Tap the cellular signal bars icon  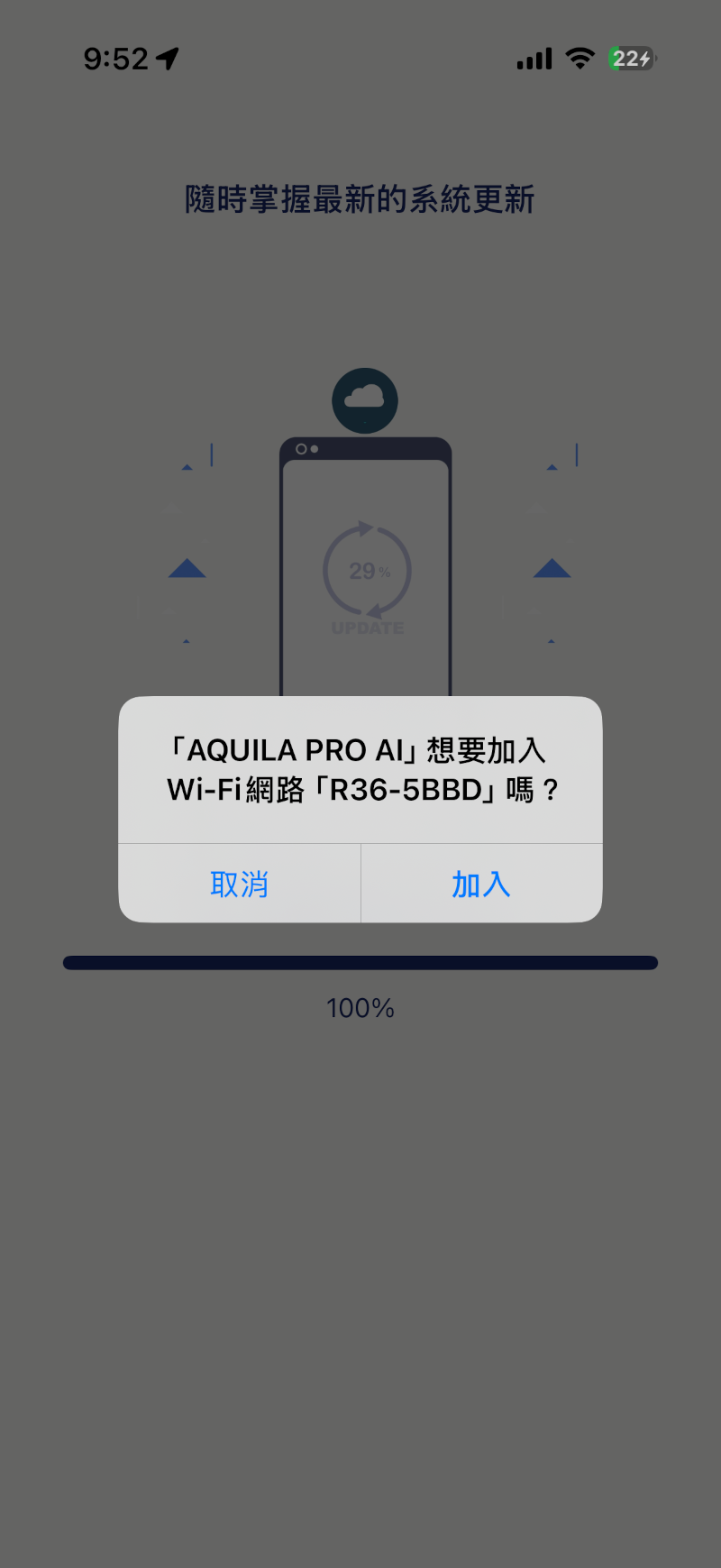(x=533, y=58)
